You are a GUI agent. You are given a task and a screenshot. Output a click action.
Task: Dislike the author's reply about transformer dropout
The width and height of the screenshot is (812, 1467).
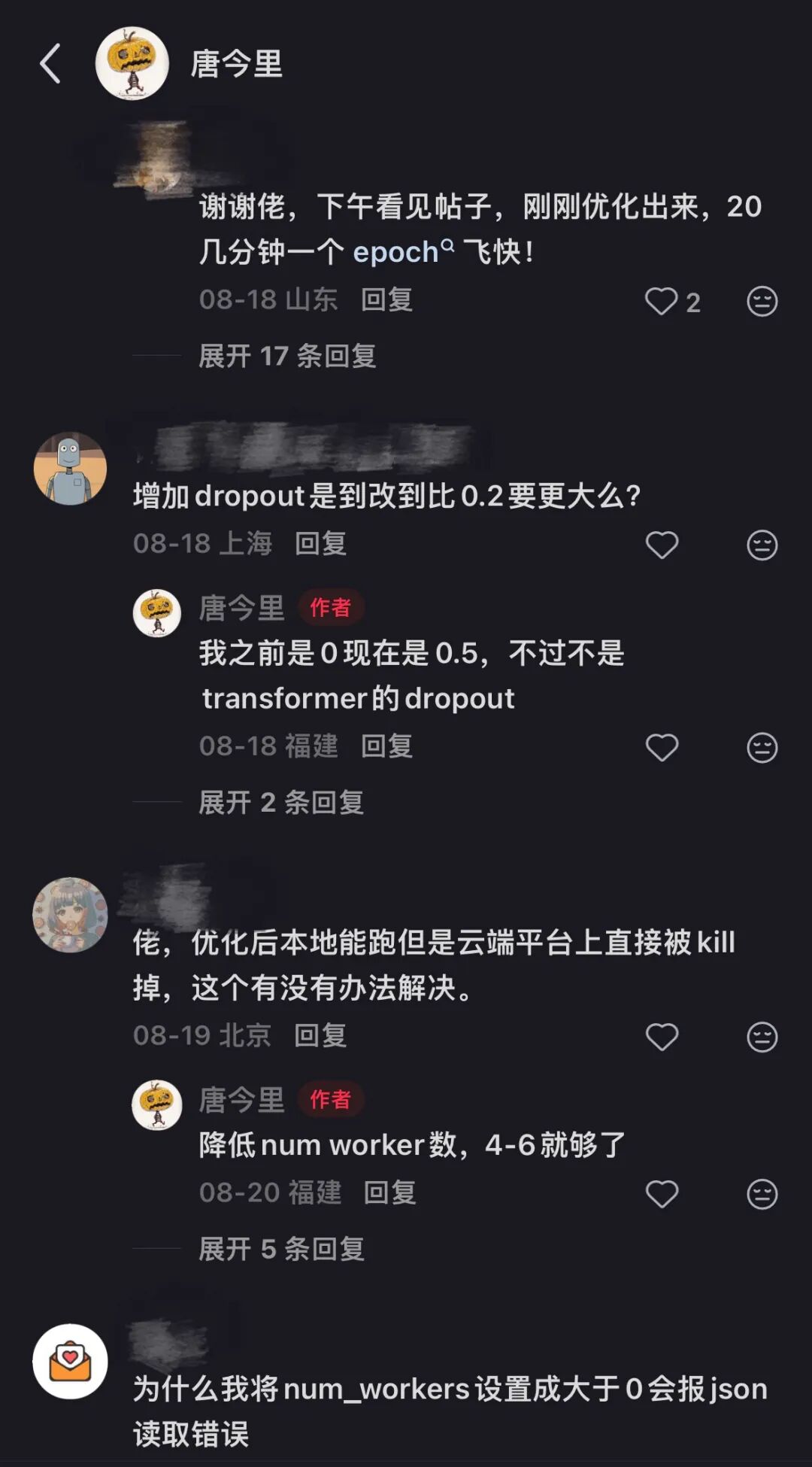762,748
